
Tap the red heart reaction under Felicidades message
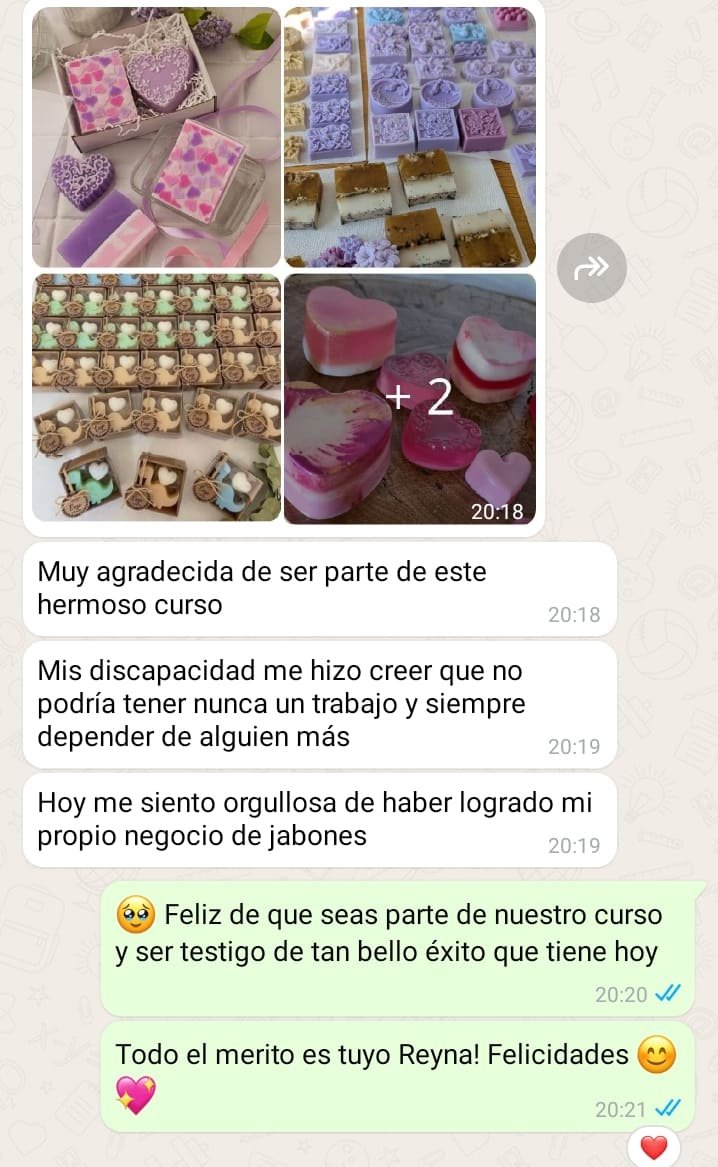pos(653,1146)
